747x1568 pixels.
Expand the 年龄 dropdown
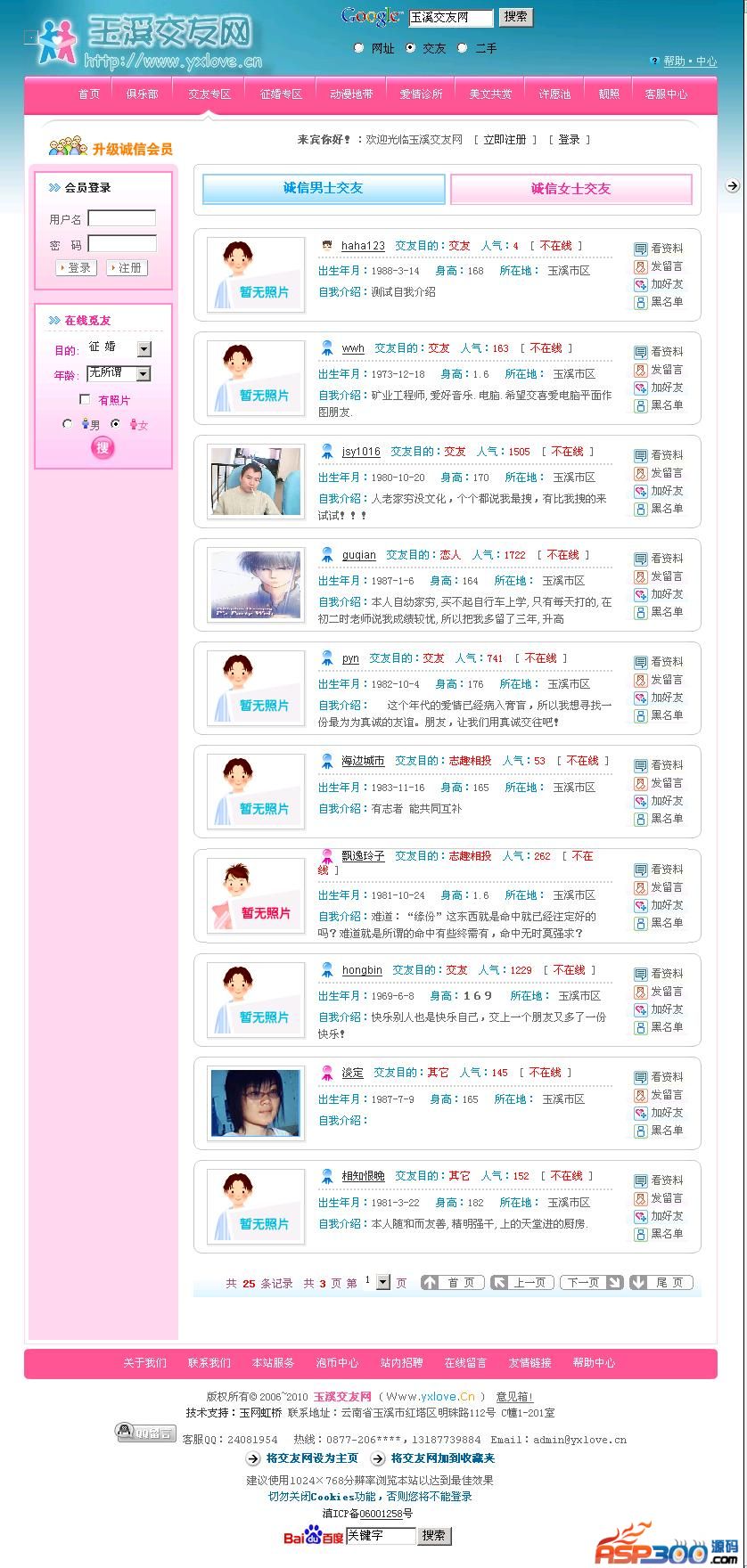tap(144, 374)
